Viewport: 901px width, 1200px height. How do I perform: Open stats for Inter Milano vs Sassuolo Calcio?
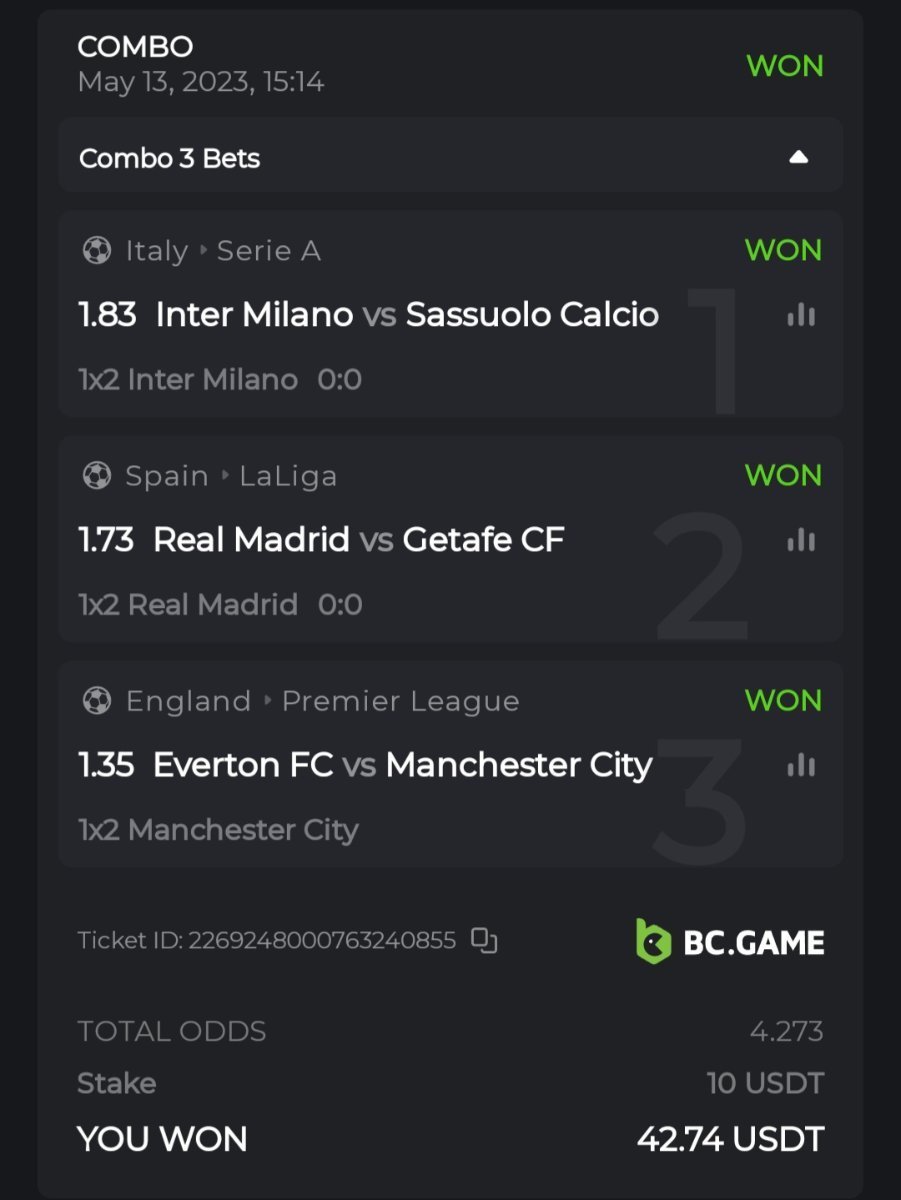coord(801,316)
